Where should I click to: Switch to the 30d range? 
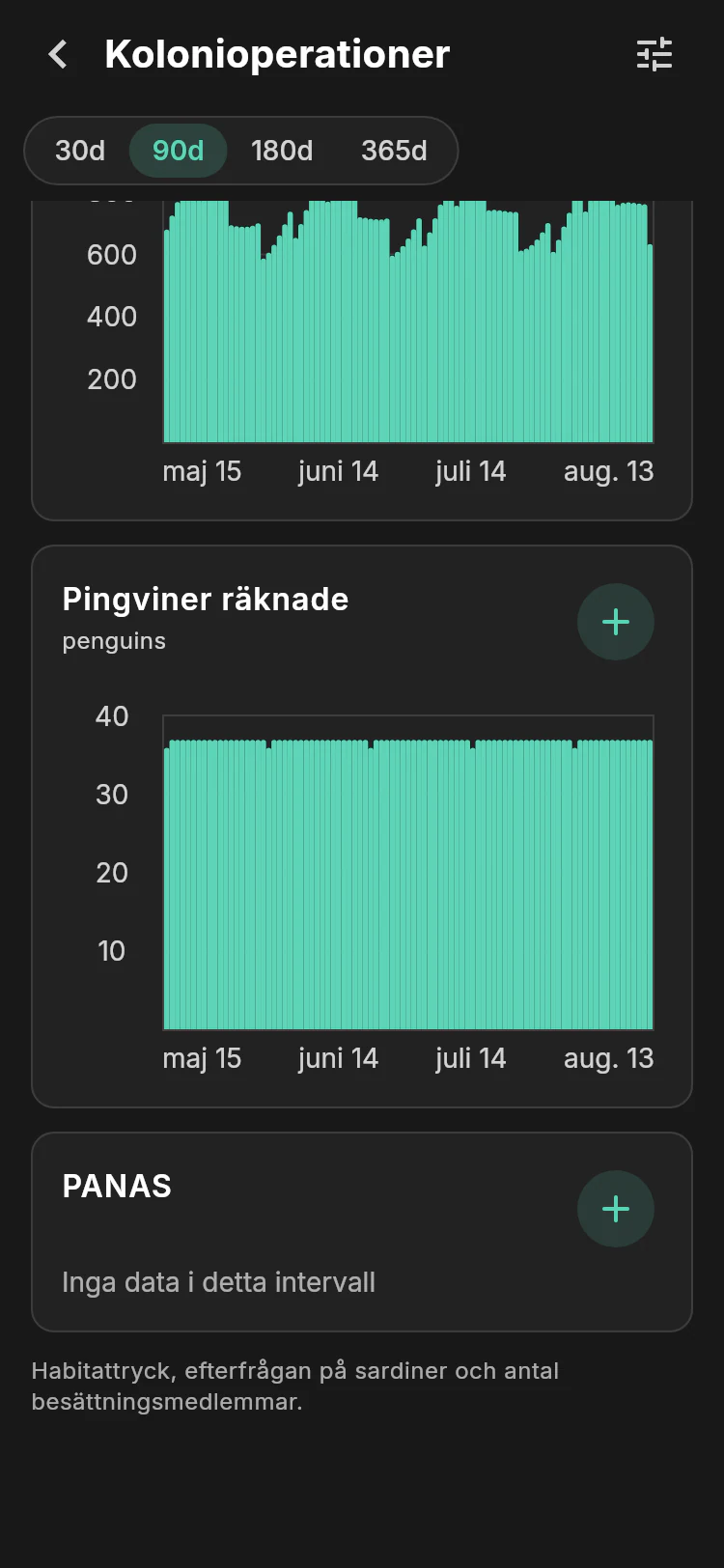[80, 151]
